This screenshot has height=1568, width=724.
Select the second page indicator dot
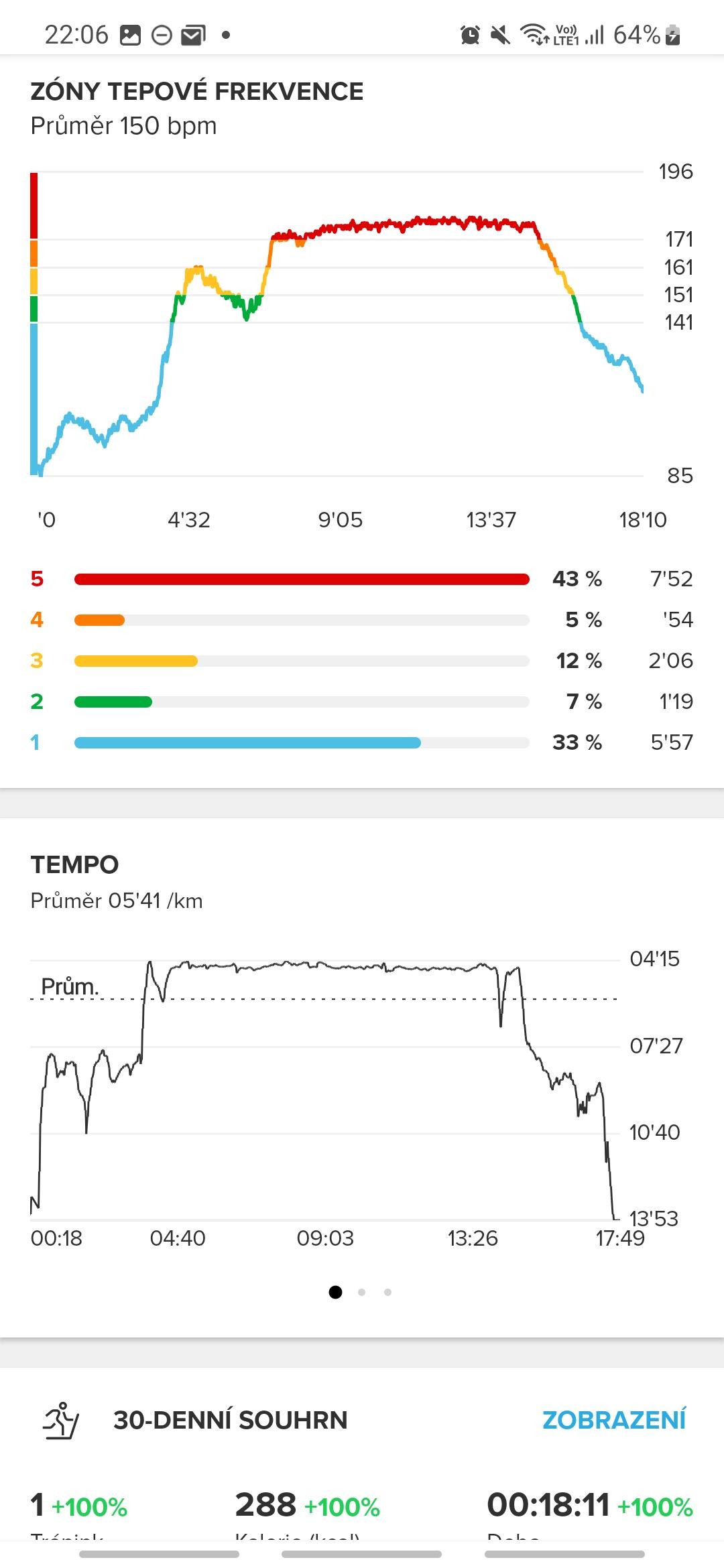click(x=362, y=1292)
